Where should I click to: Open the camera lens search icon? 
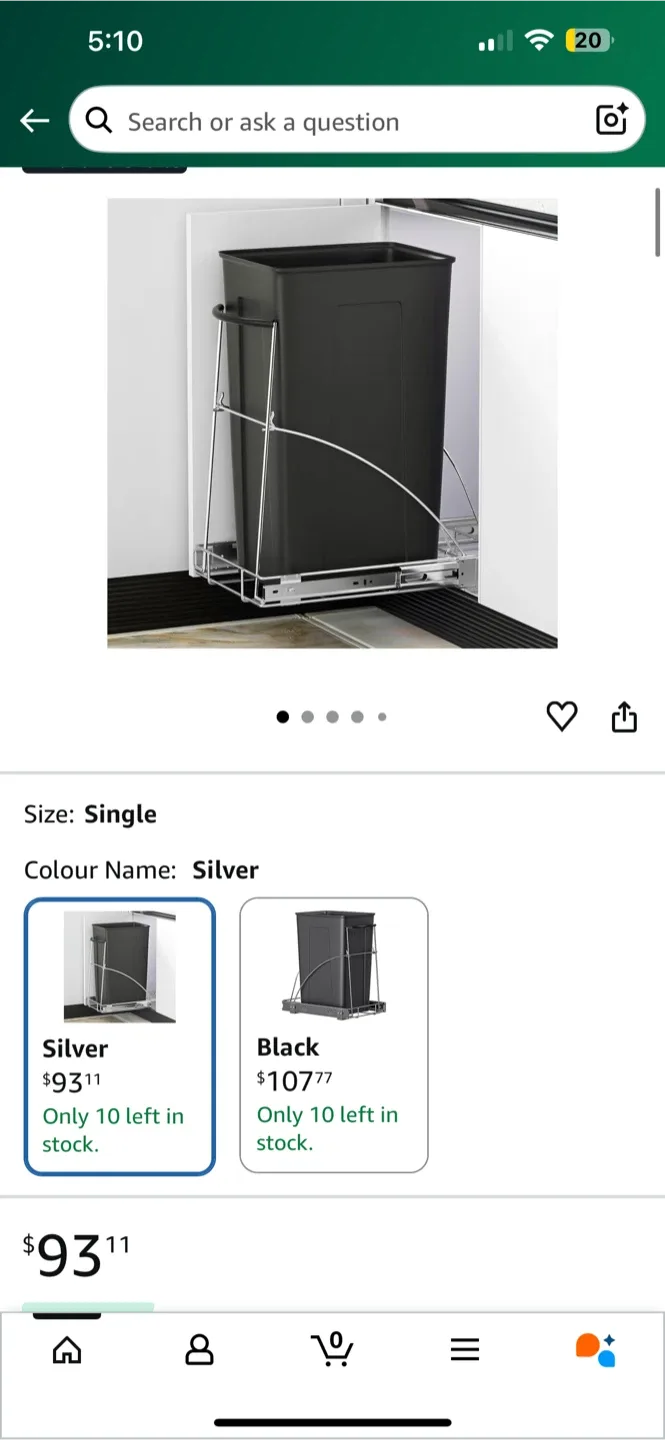[611, 120]
